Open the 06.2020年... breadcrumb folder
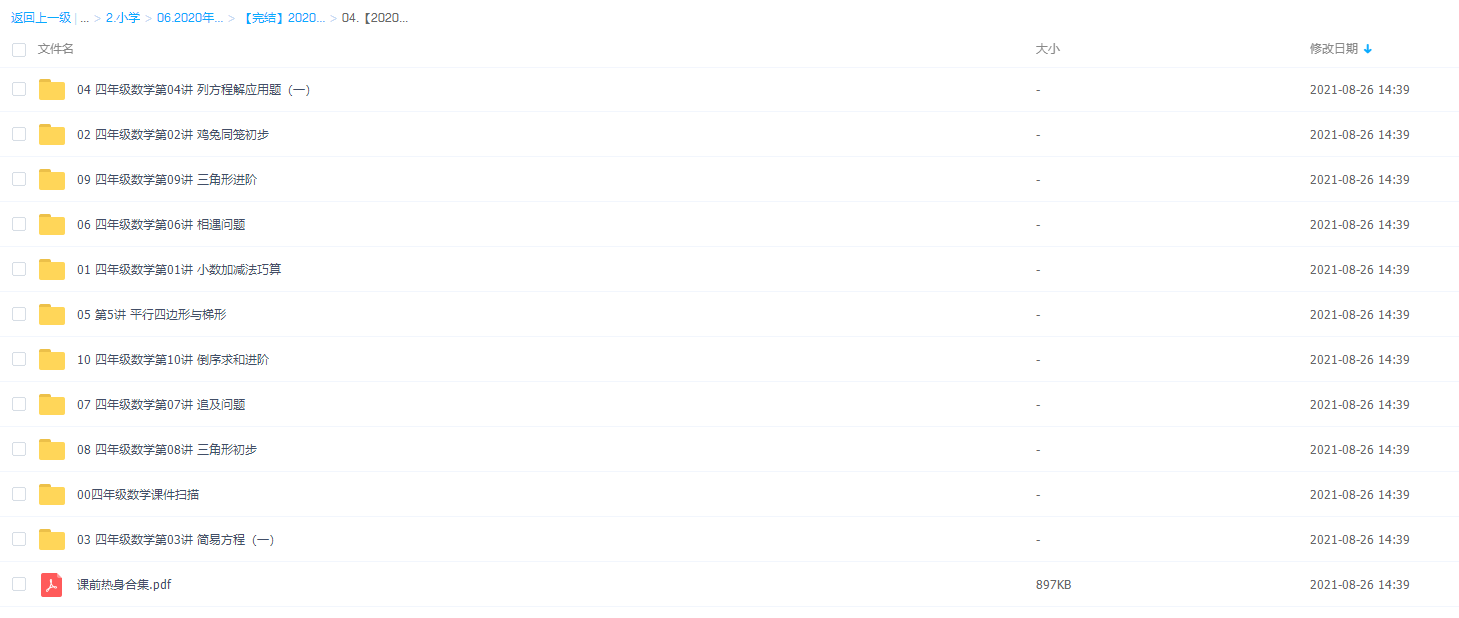Viewport: 1459px width, 618px height. [190, 18]
